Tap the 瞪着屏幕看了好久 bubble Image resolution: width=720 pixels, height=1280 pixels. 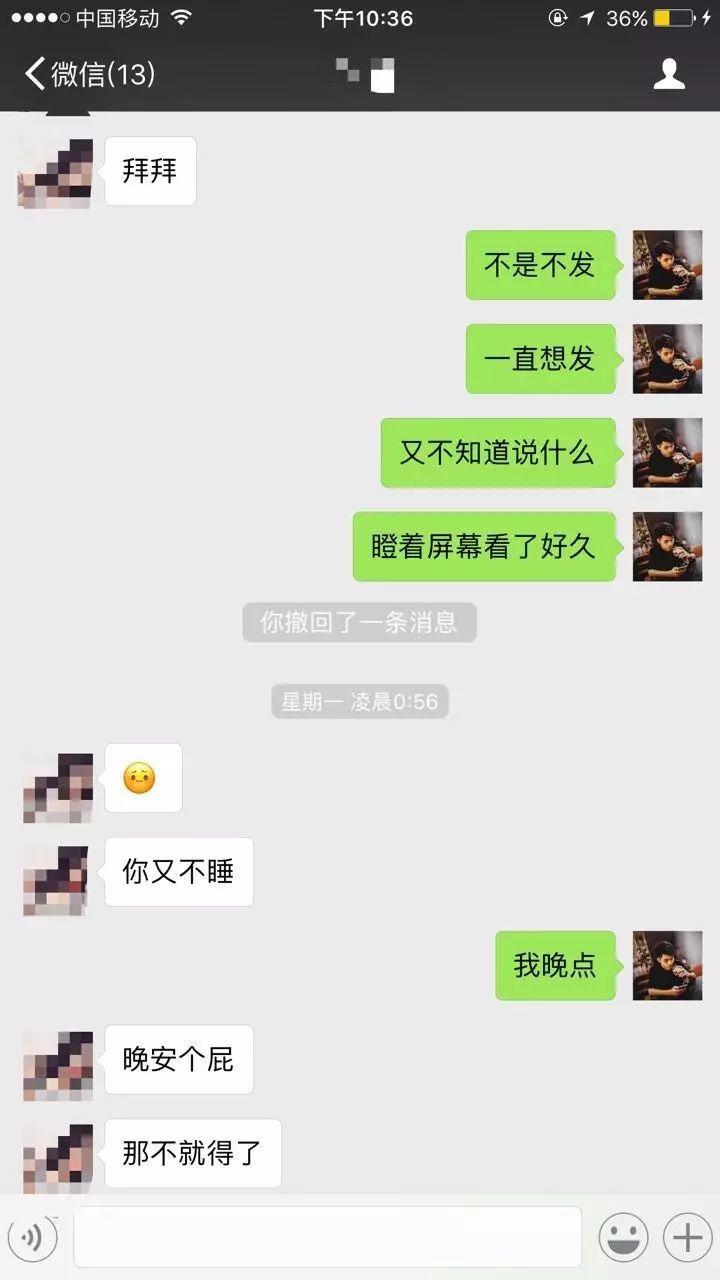point(484,548)
